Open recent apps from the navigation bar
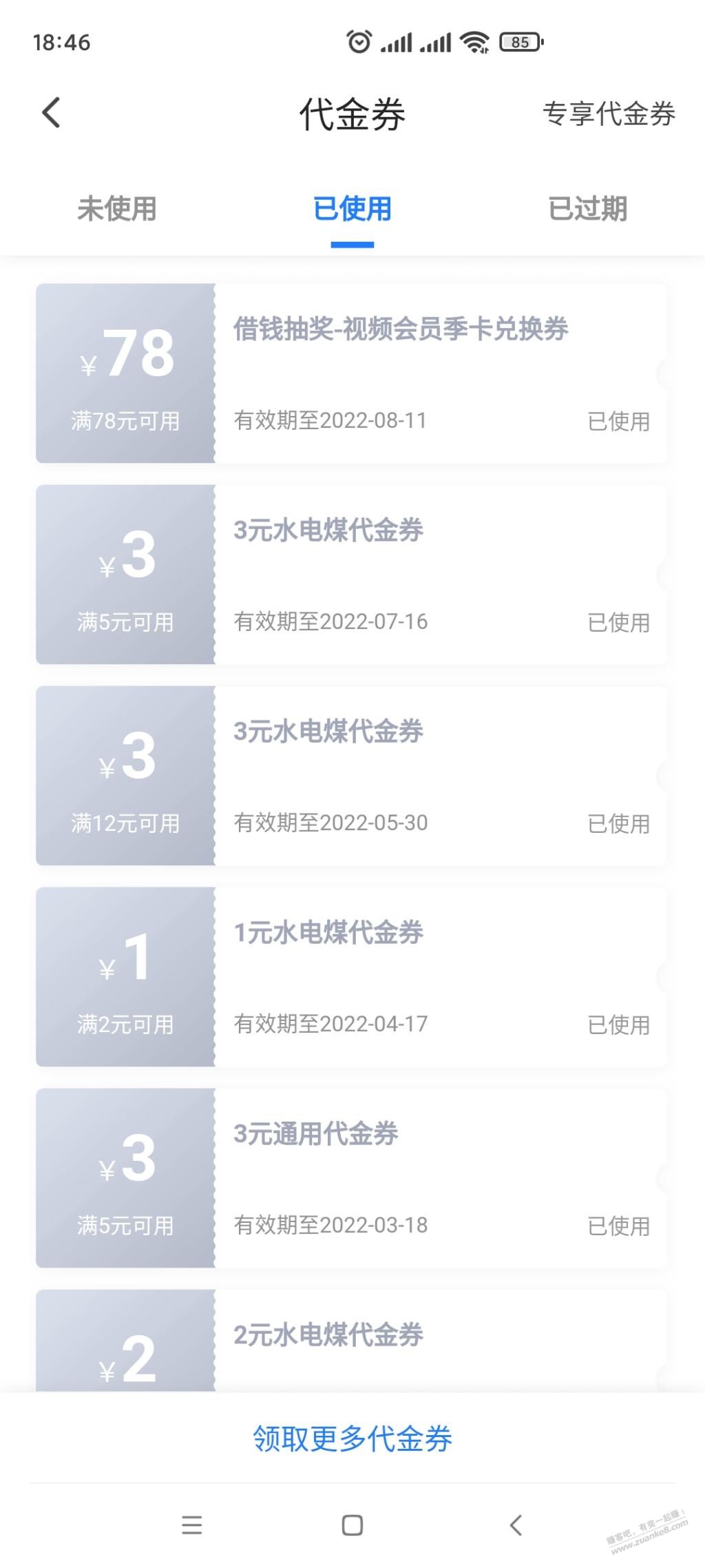The height and width of the screenshot is (1568, 705). coord(192,1525)
